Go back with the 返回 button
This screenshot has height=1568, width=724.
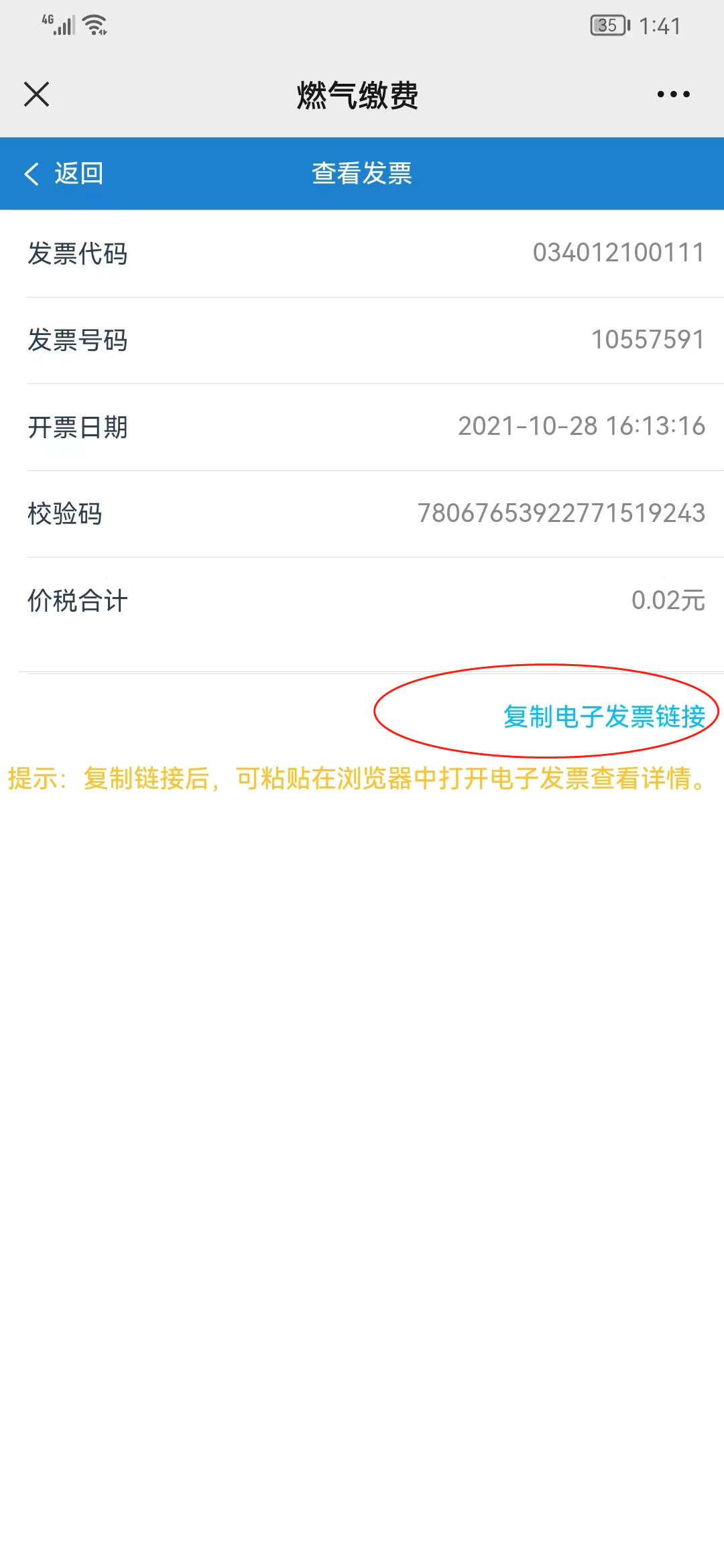click(x=64, y=174)
